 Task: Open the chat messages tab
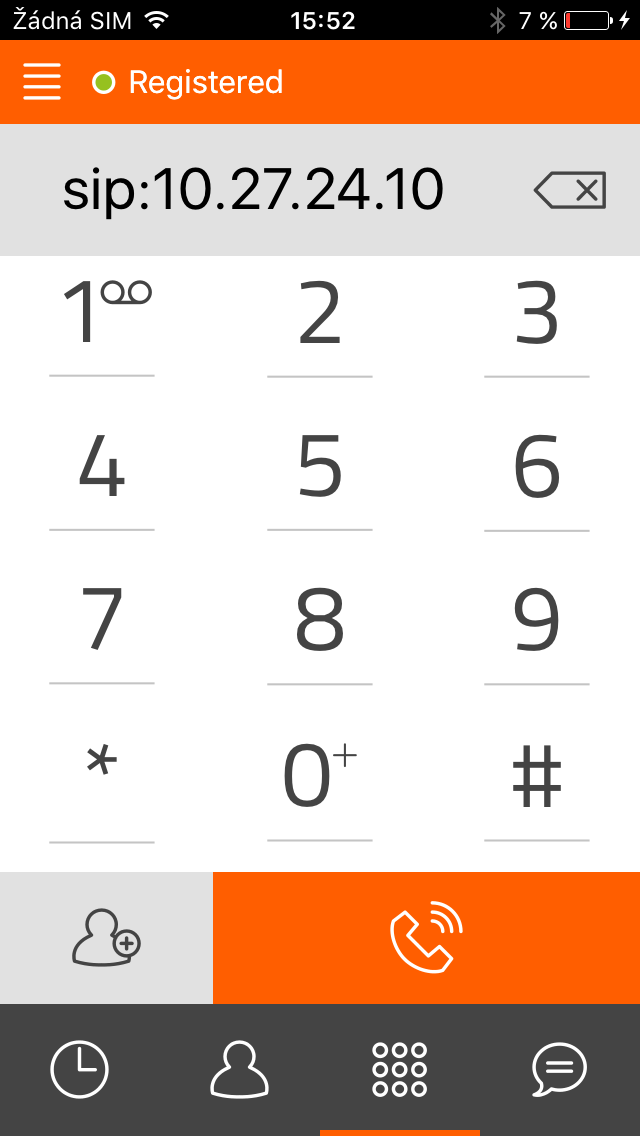(x=560, y=1070)
